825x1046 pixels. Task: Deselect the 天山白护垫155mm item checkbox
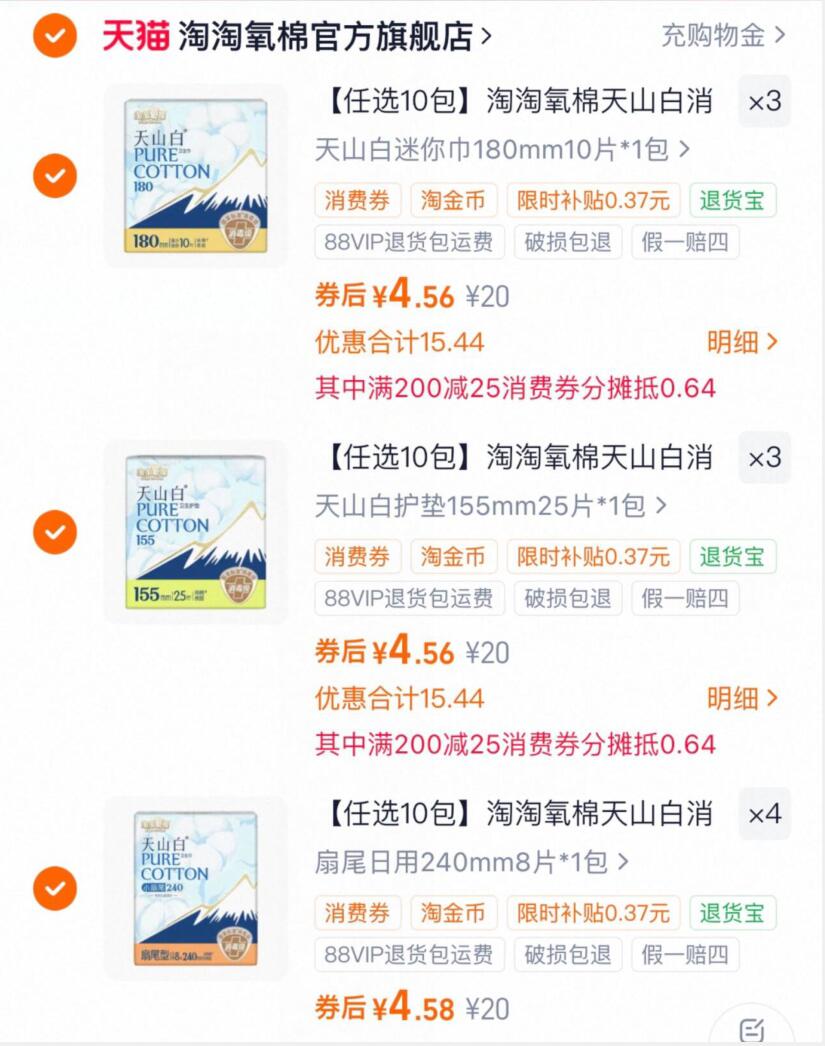(54, 531)
